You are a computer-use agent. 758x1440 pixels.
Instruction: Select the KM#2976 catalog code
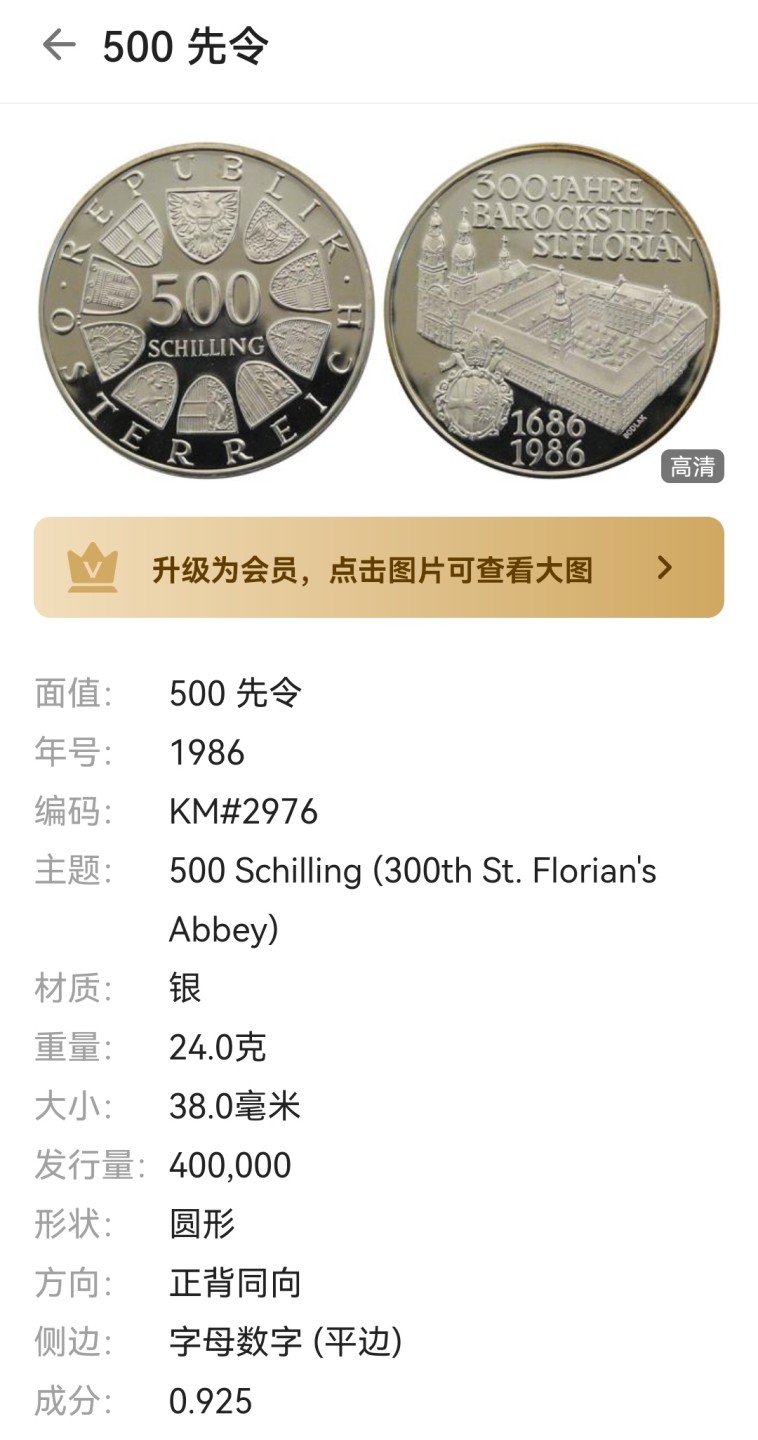point(240,811)
